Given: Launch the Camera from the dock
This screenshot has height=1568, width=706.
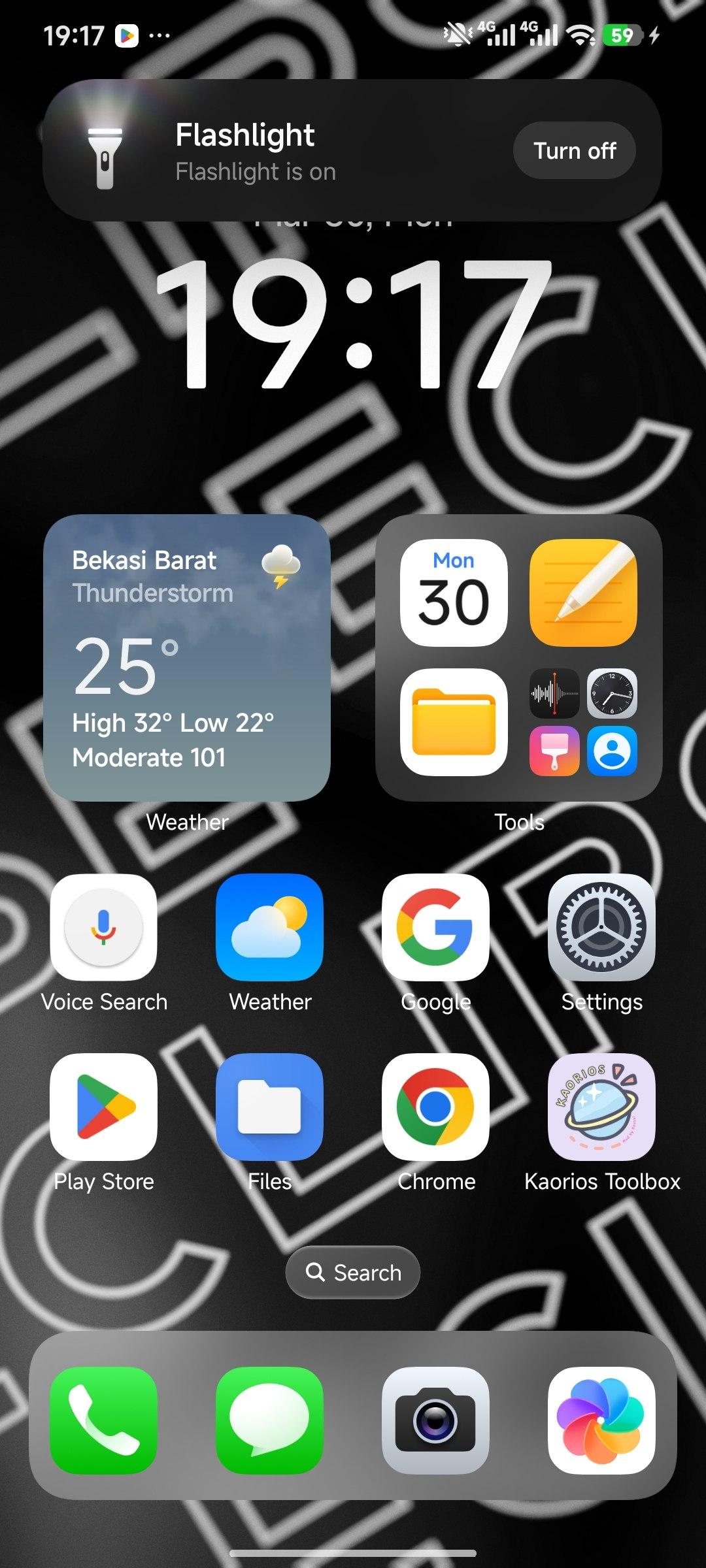Looking at the screenshot, I should point(435,1420).
